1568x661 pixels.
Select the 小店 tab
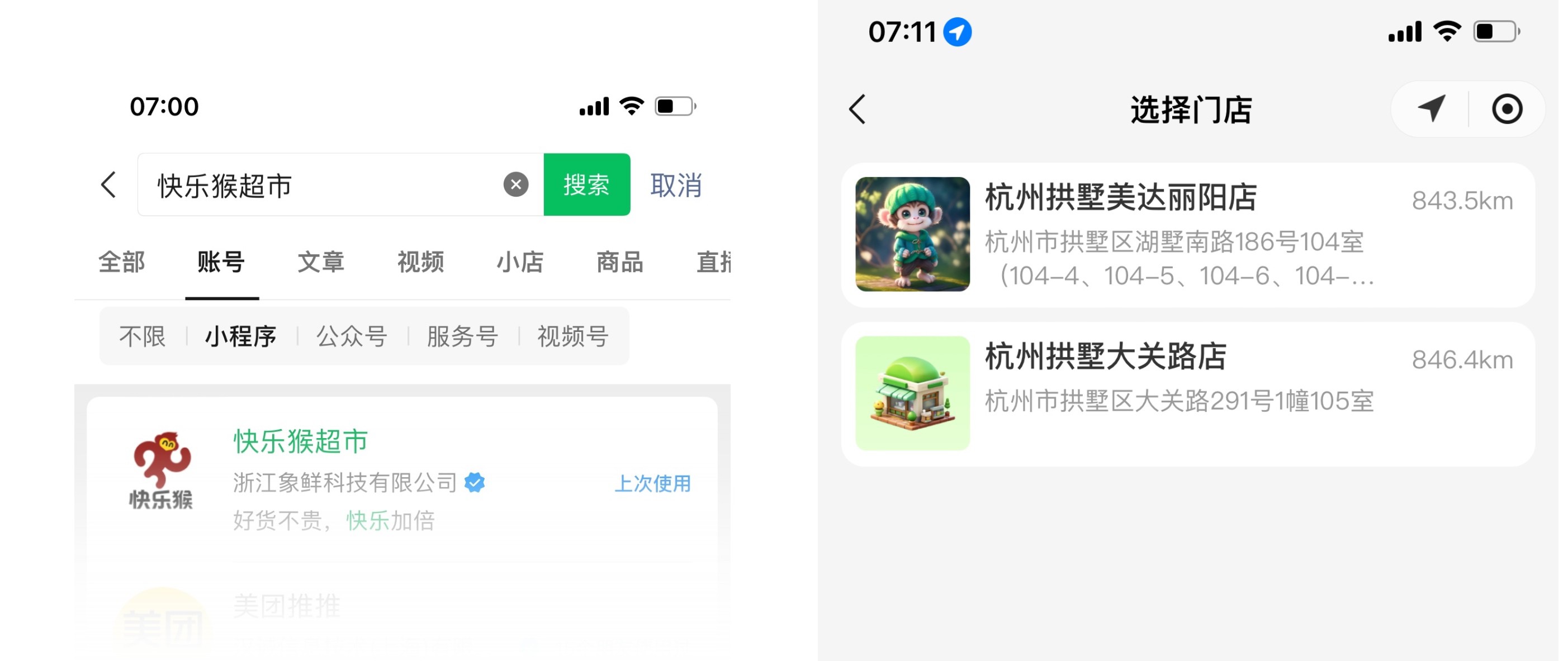point(520,262)
